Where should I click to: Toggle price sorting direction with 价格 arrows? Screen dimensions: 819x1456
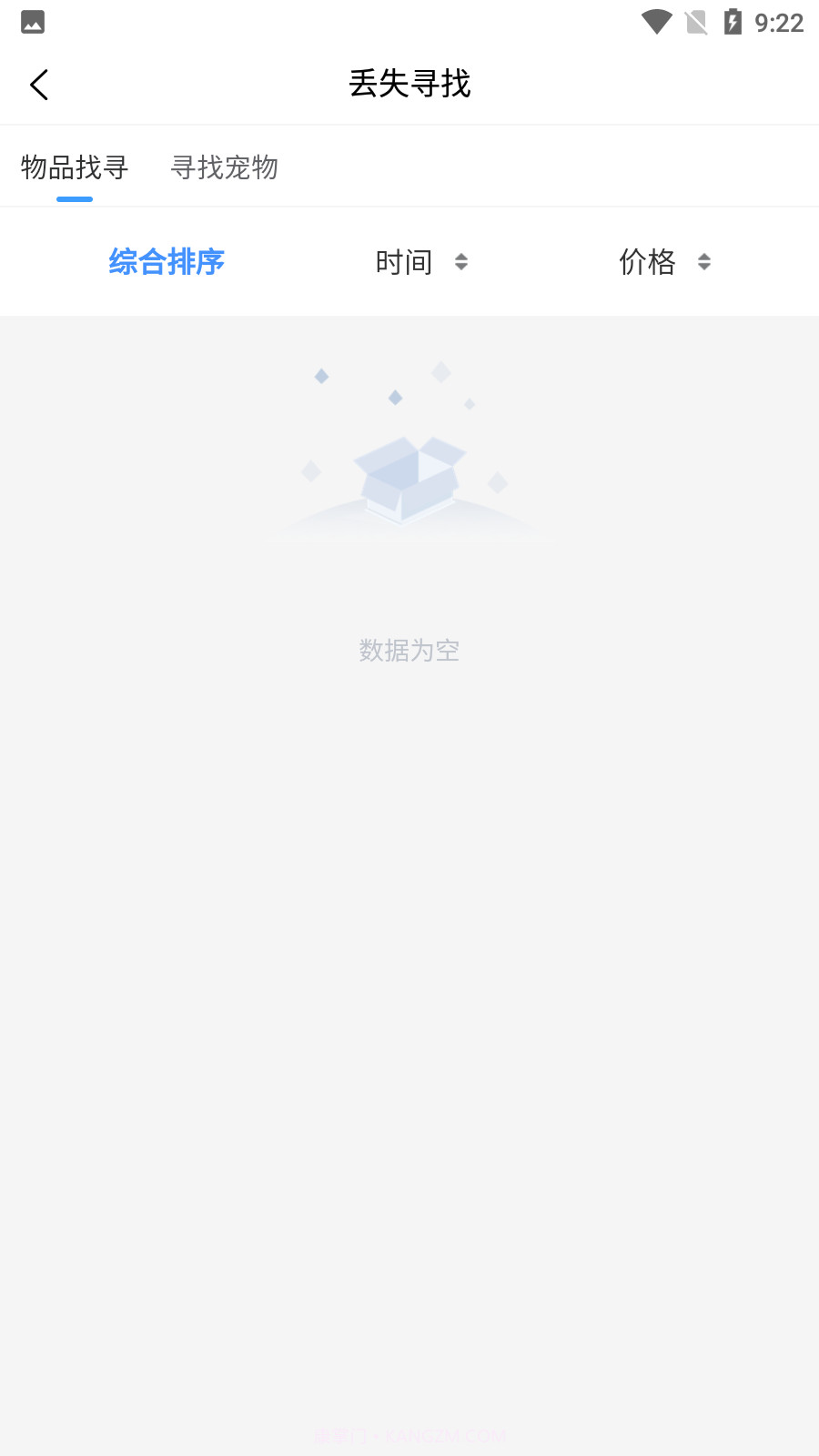tap(705, 262)
